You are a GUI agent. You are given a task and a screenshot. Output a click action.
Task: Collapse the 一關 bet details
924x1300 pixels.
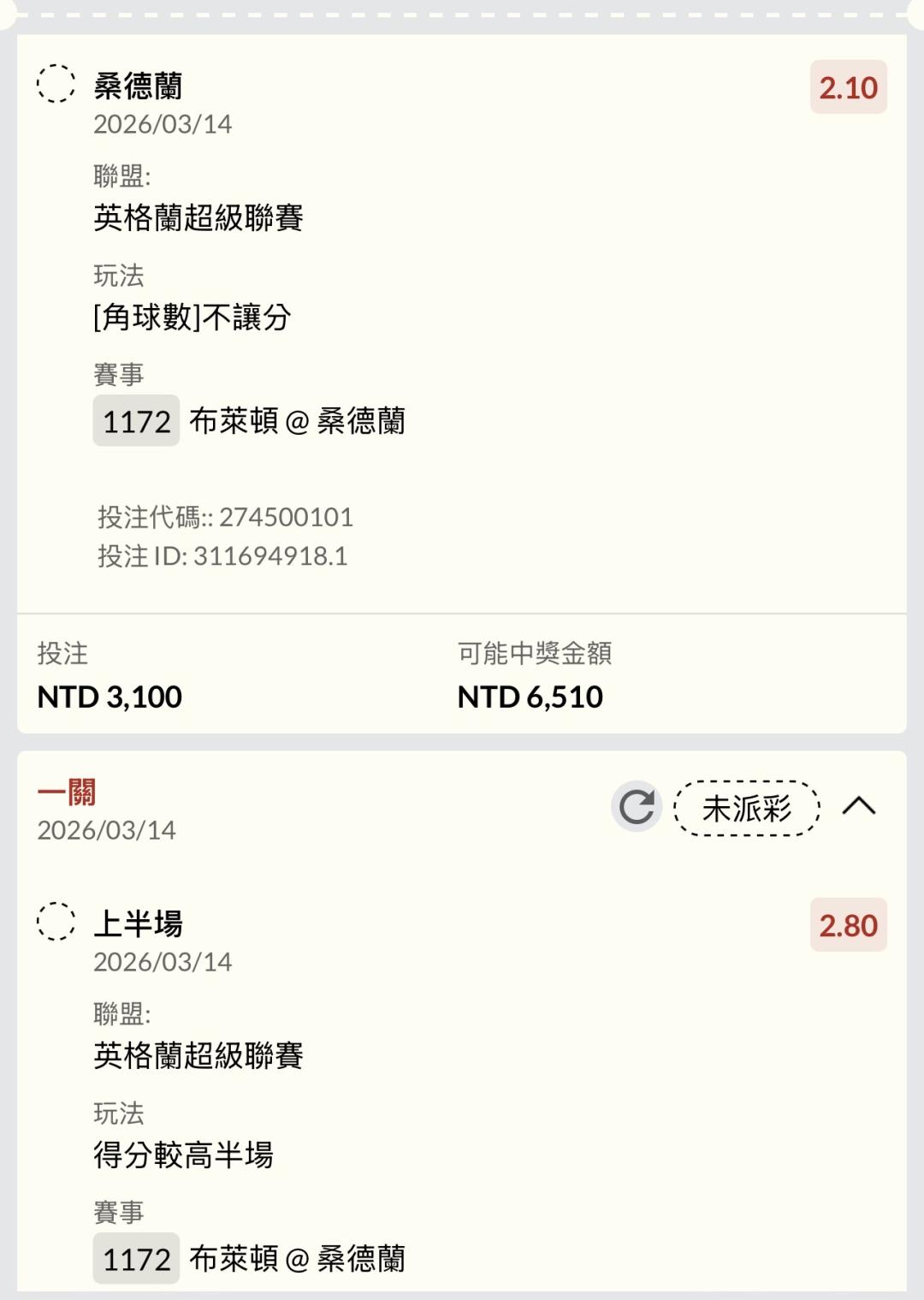click(858, 806)
